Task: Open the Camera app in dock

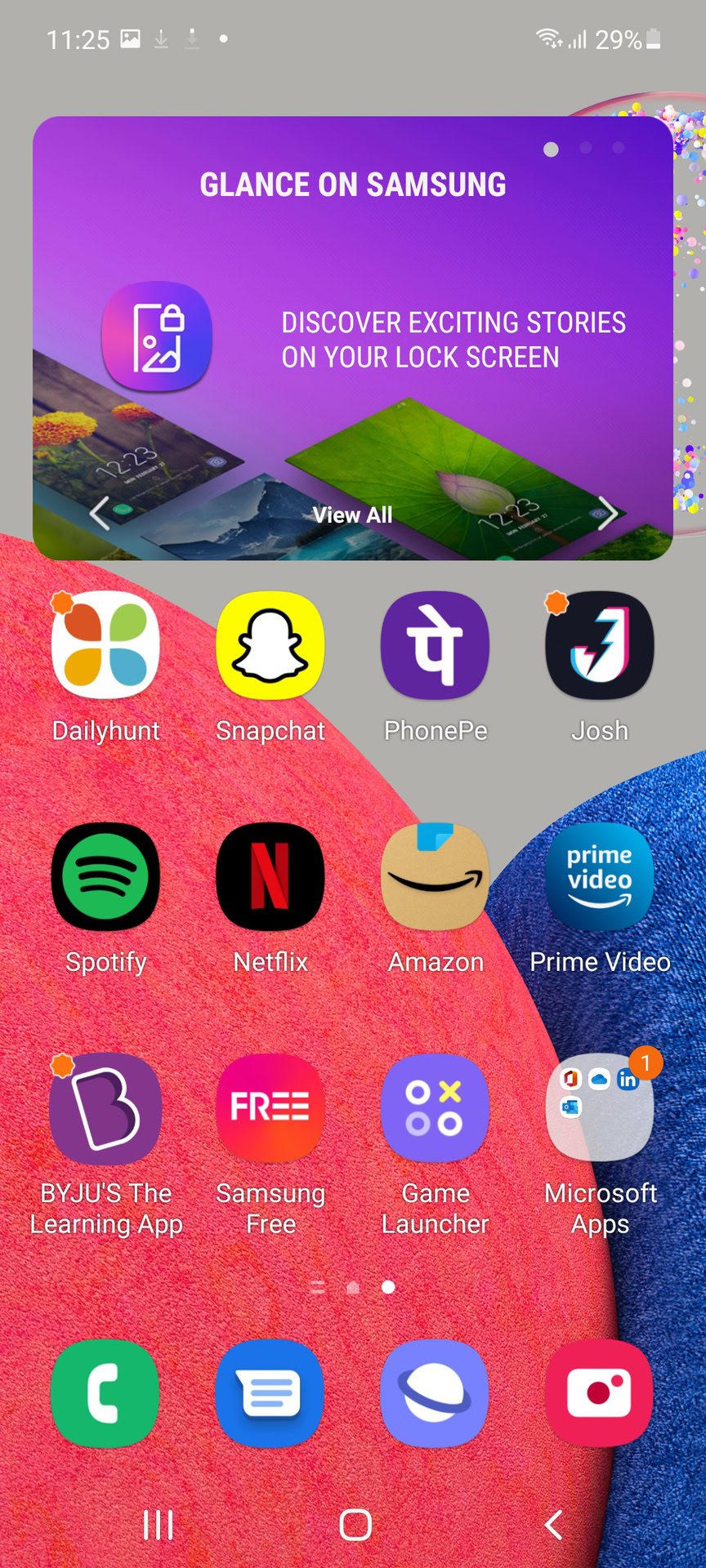Action: (600, 1392)
